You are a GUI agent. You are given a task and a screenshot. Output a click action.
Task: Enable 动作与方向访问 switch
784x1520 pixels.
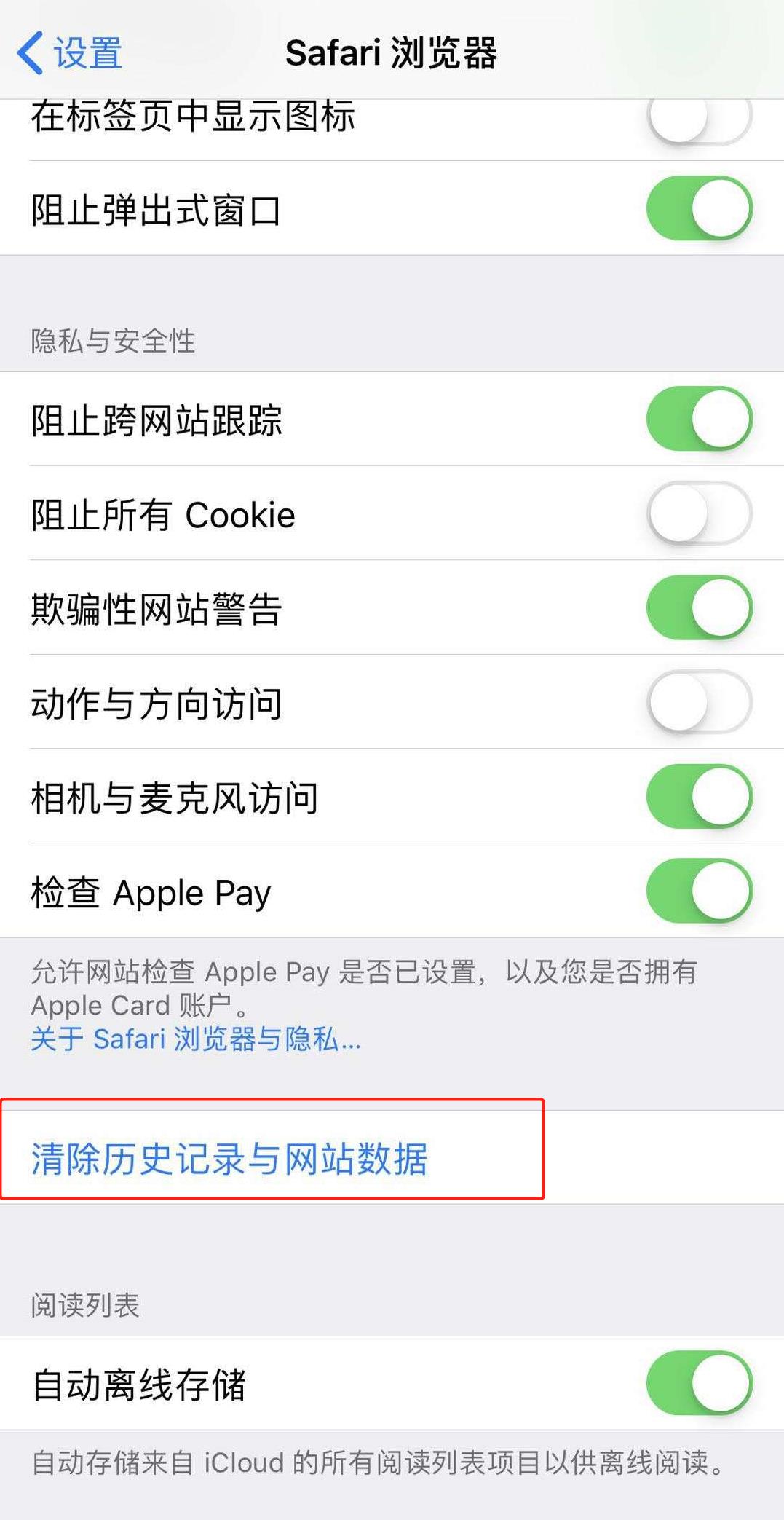click(699, 702)
